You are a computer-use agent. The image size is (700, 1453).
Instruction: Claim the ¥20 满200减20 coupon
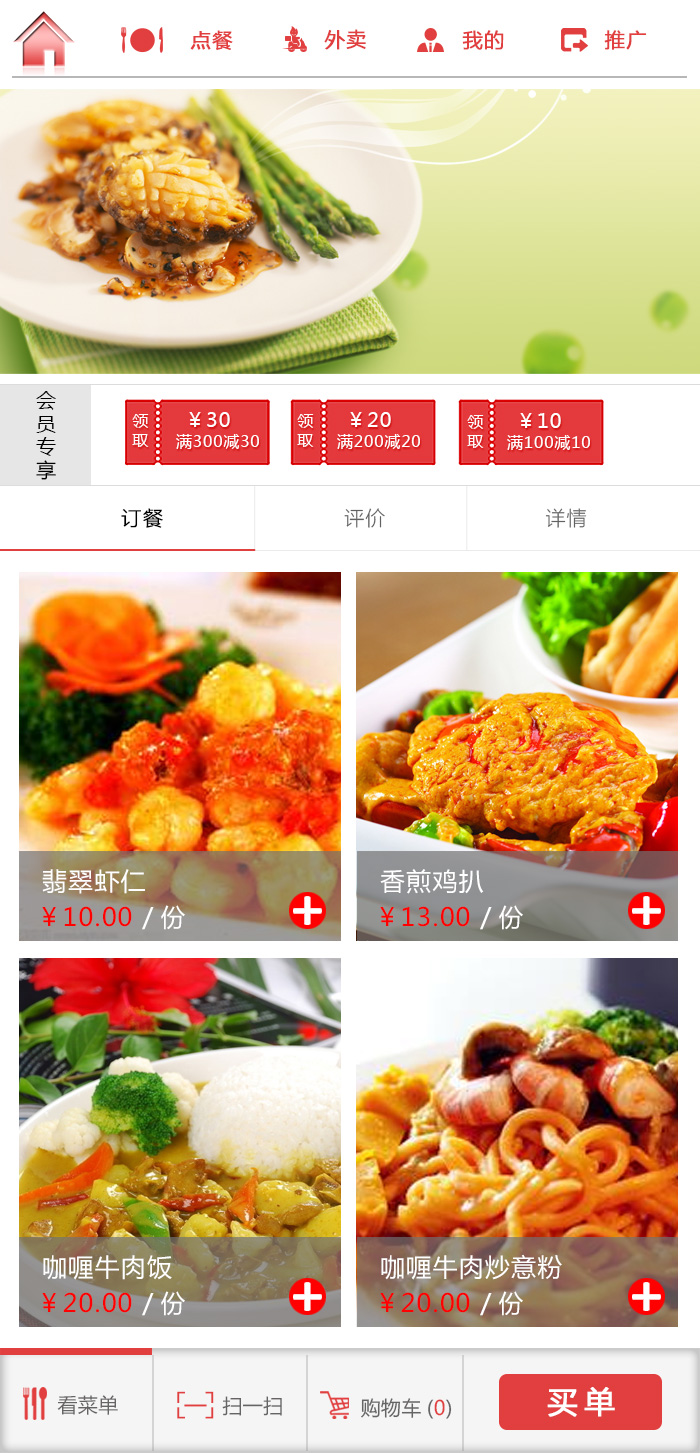[363, 432]
